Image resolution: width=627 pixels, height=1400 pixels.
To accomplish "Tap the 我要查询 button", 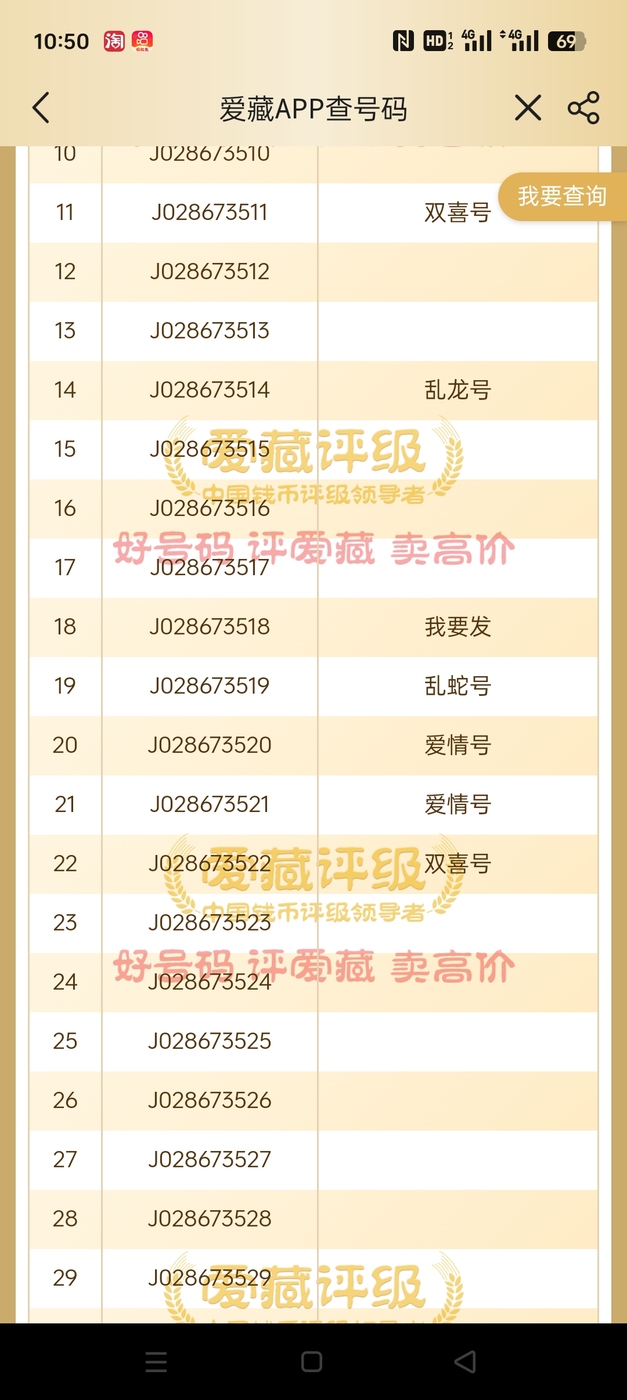I will tap(562, 196).
